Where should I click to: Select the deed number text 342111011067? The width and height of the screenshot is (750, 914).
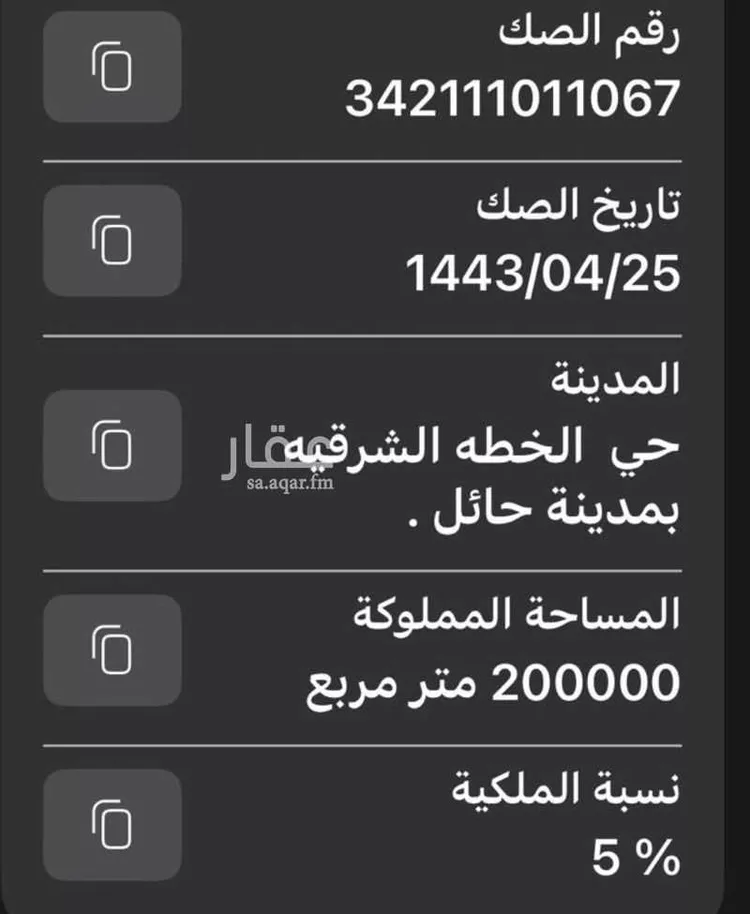click(x=515, y=100)
